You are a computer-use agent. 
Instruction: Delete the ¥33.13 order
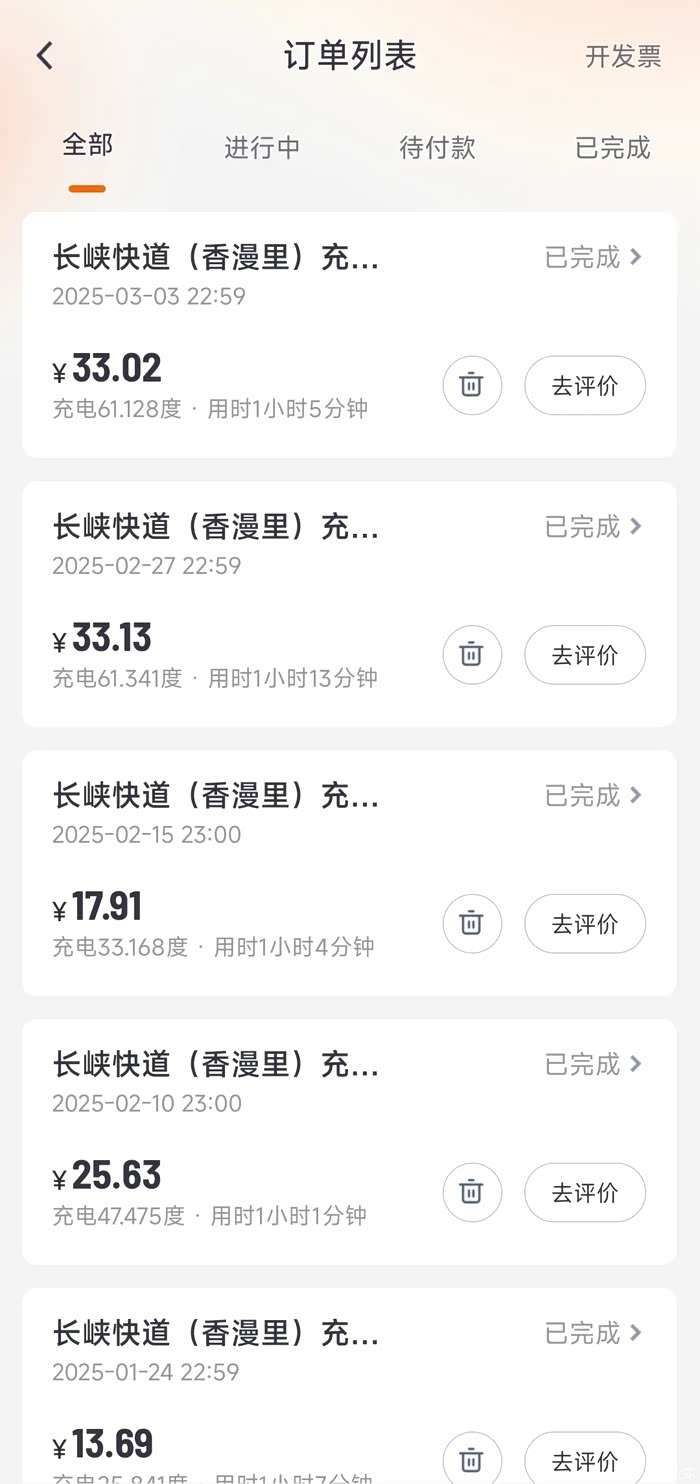[472, 654]
